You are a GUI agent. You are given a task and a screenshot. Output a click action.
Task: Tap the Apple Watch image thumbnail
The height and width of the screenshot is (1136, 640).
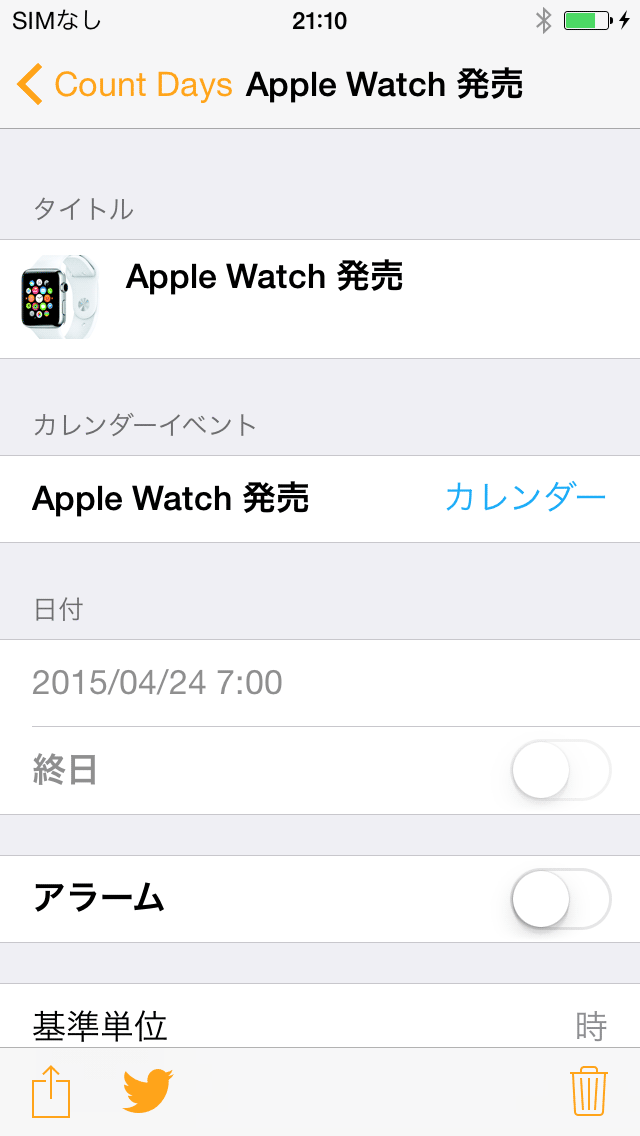pos(59,297)
